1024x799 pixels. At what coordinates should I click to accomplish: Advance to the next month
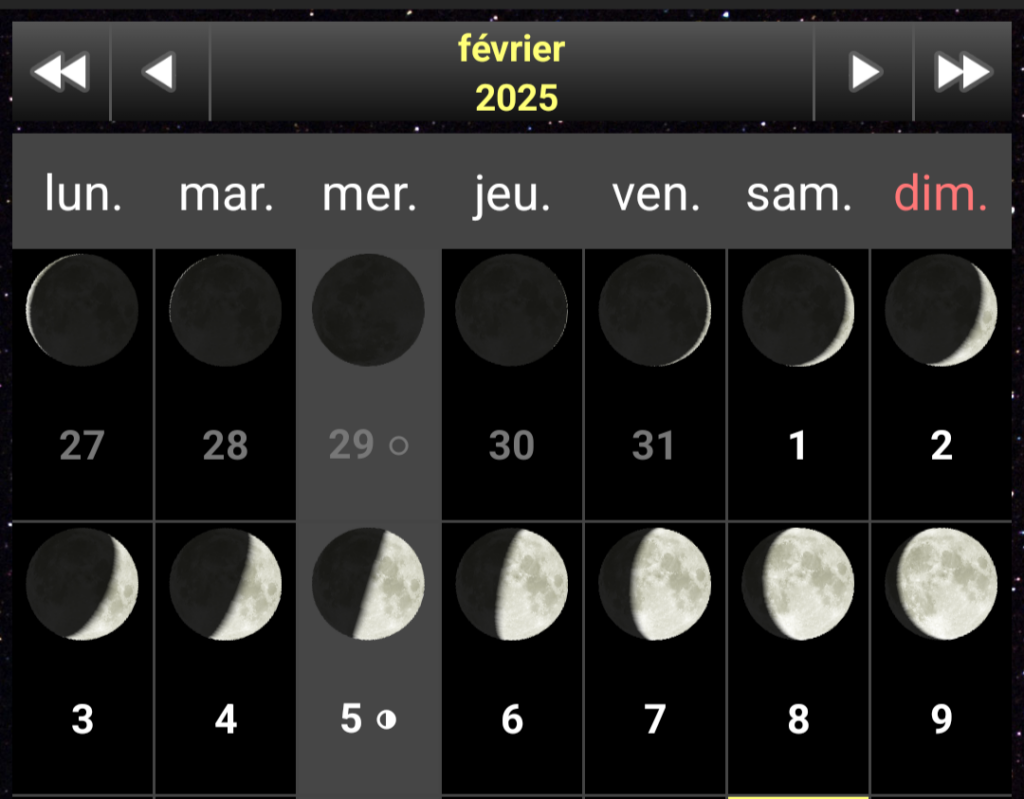(864, 72)
